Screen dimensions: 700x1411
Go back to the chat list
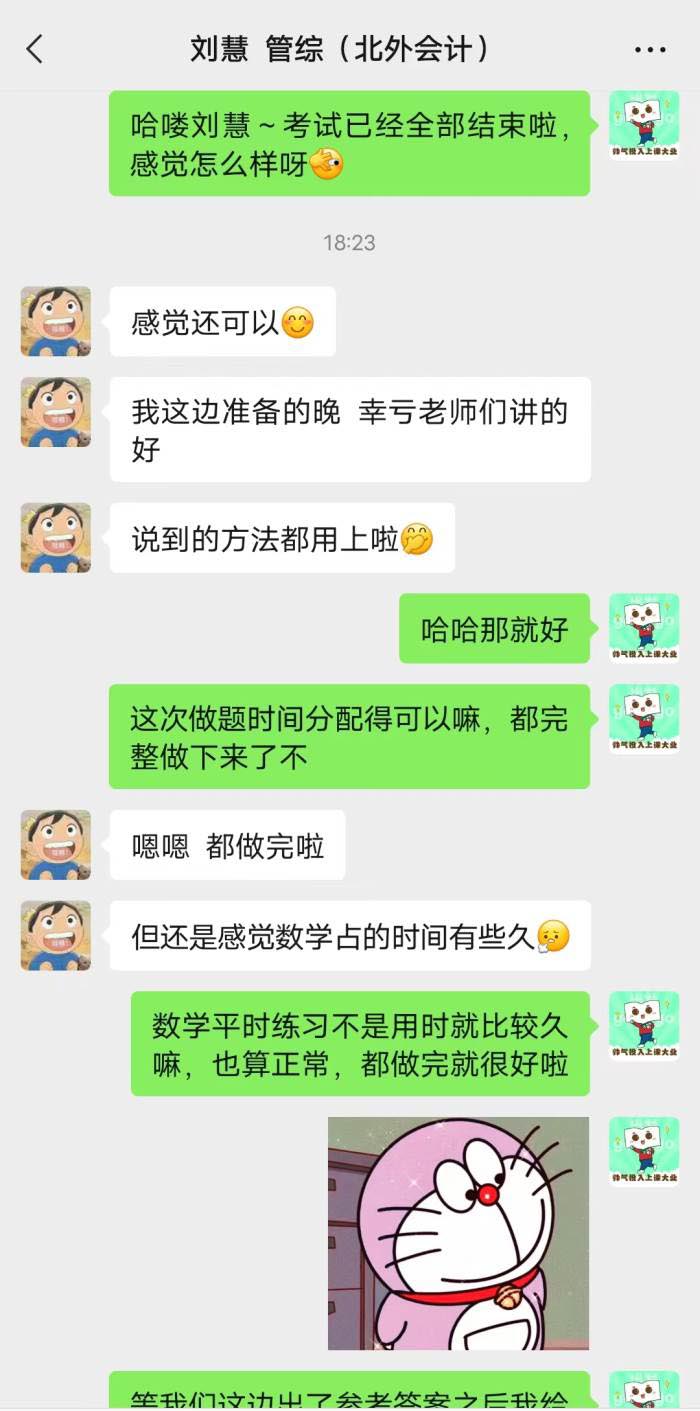[35, 49]
